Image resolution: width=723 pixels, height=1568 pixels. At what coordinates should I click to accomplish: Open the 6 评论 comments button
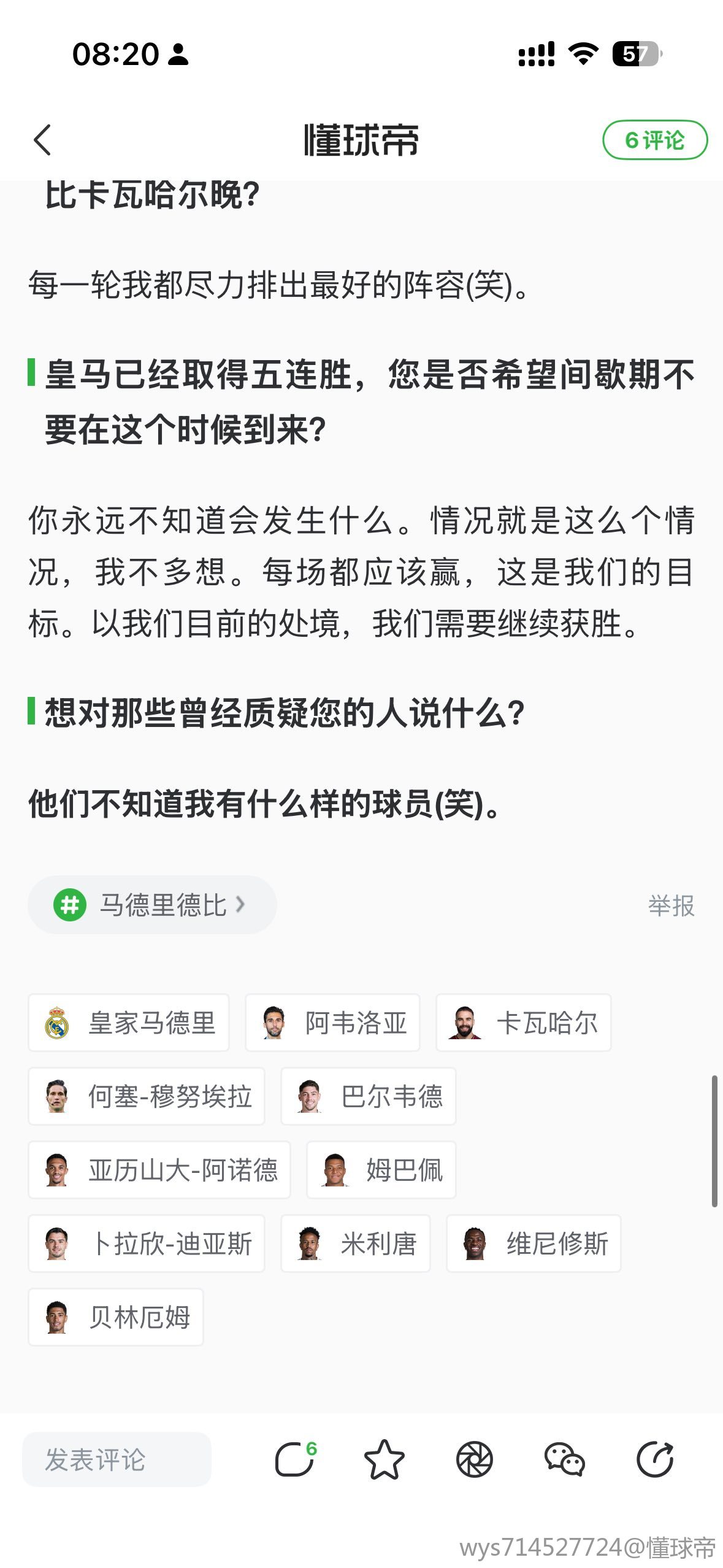654,140
